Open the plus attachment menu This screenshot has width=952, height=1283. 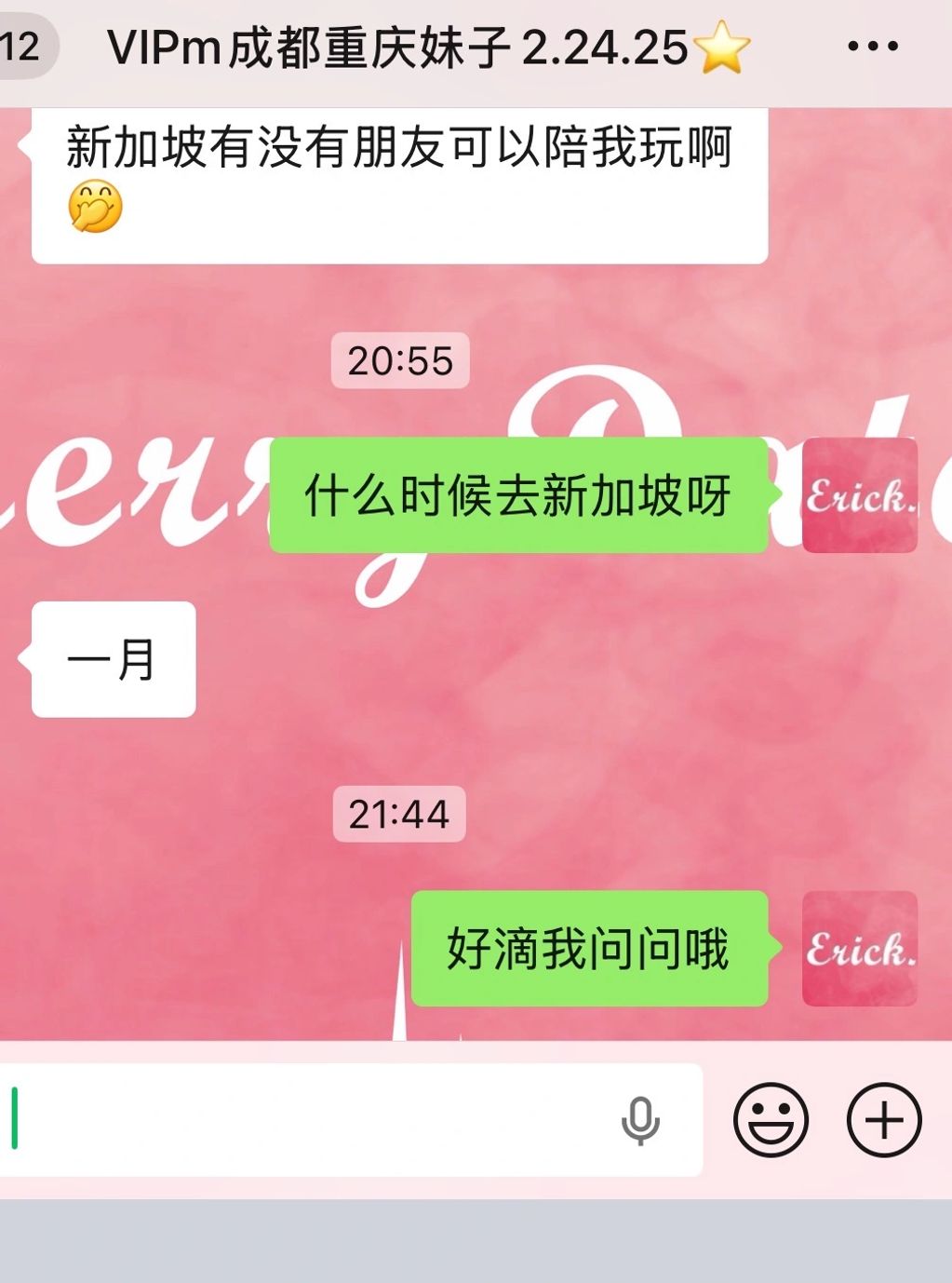pyautogui.click(x=884, y=1120)
